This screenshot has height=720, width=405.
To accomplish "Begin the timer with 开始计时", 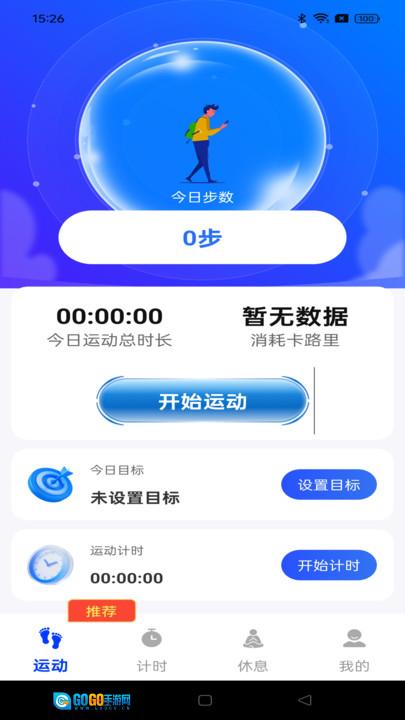I will tap(329, 565).
